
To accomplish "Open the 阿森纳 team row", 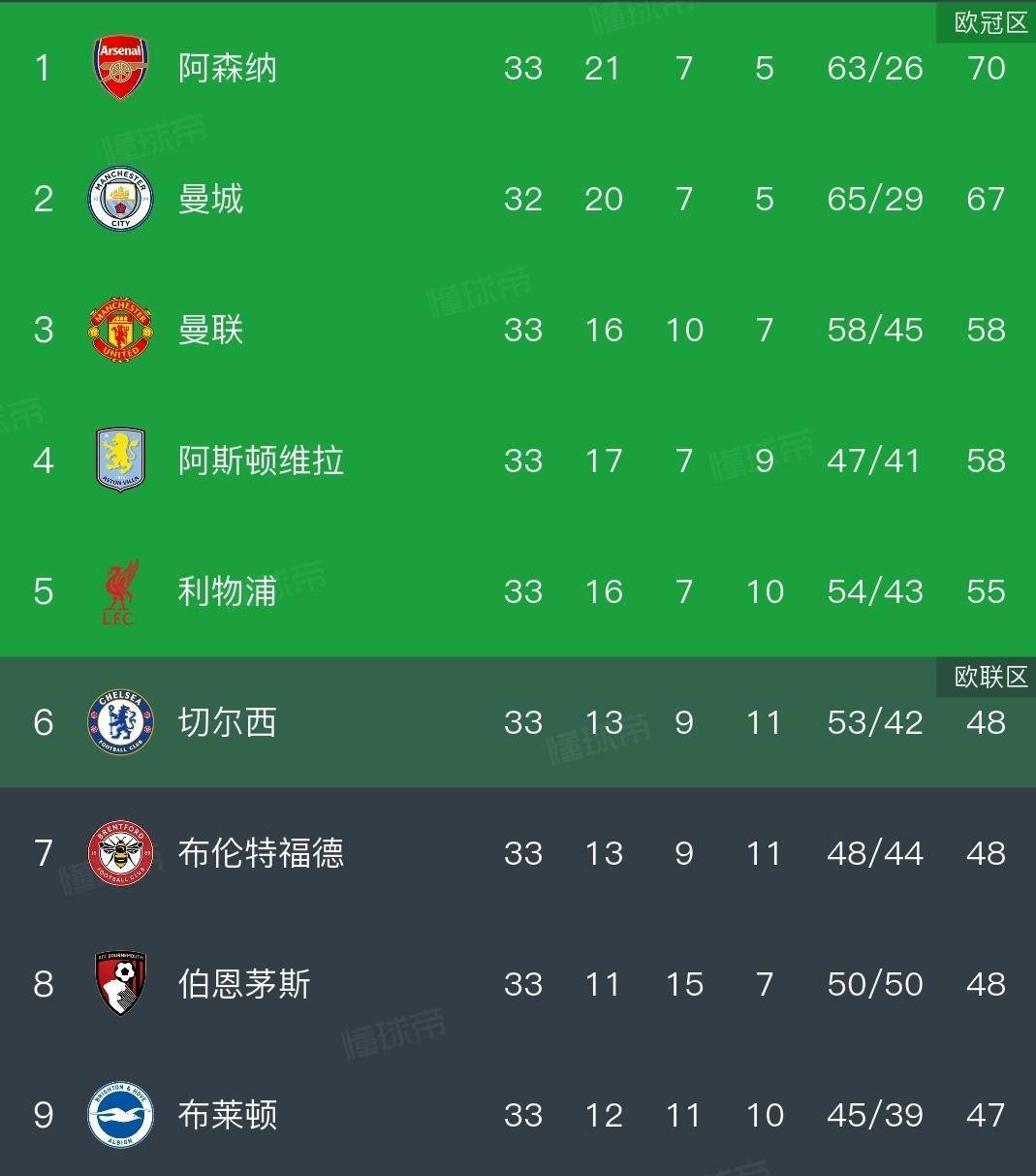I will tap(228, 68).
